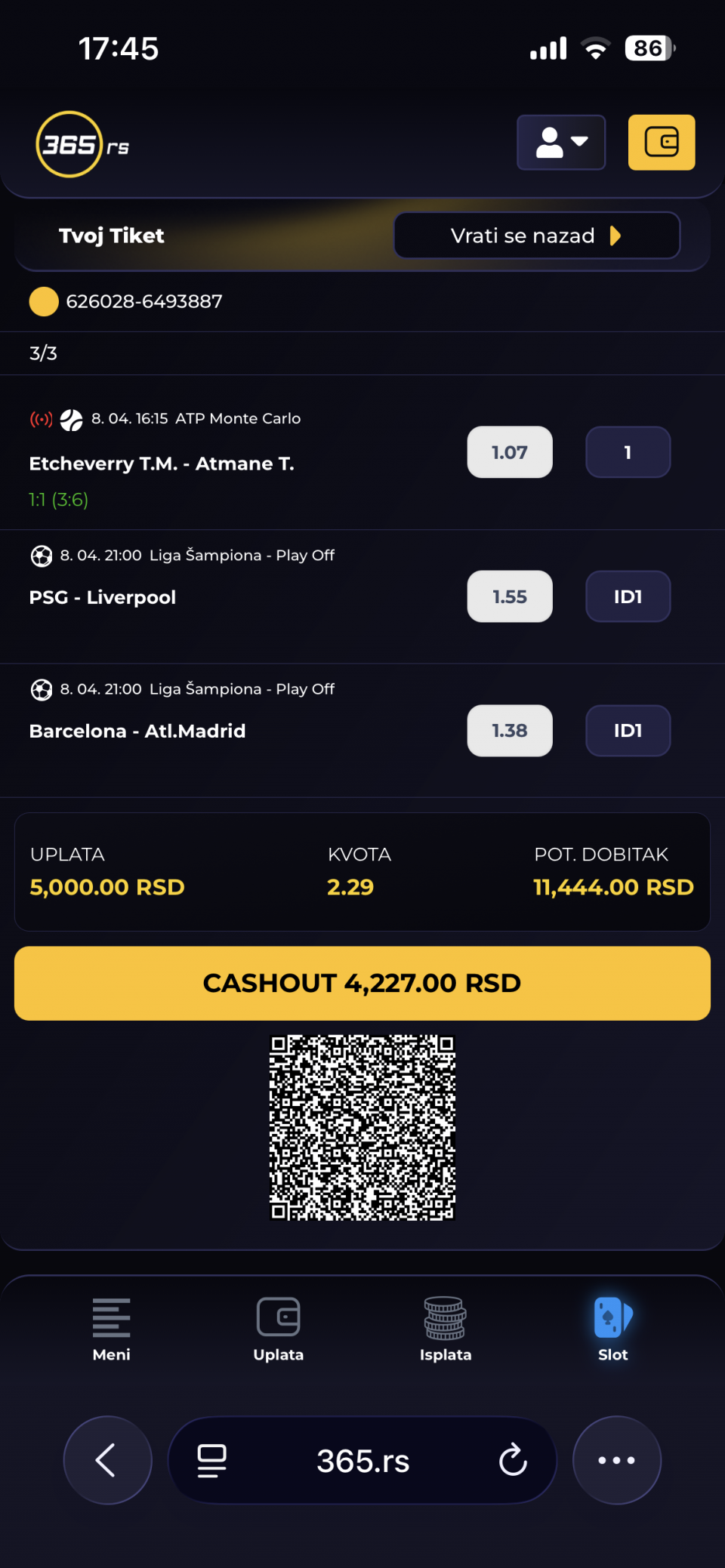
Task: Cash out ticket for 4,227.00 RSD
Action: [x=362, y=983]
